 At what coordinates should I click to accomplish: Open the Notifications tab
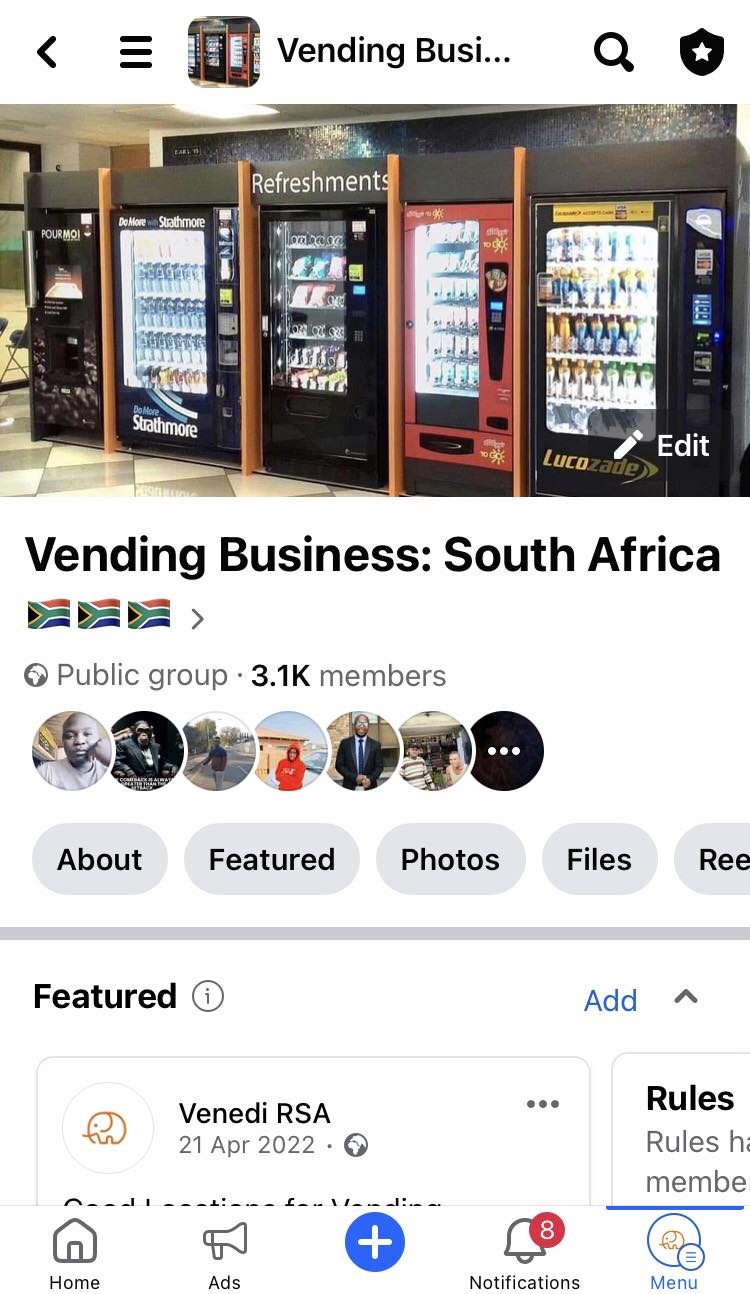point(525,1254)
